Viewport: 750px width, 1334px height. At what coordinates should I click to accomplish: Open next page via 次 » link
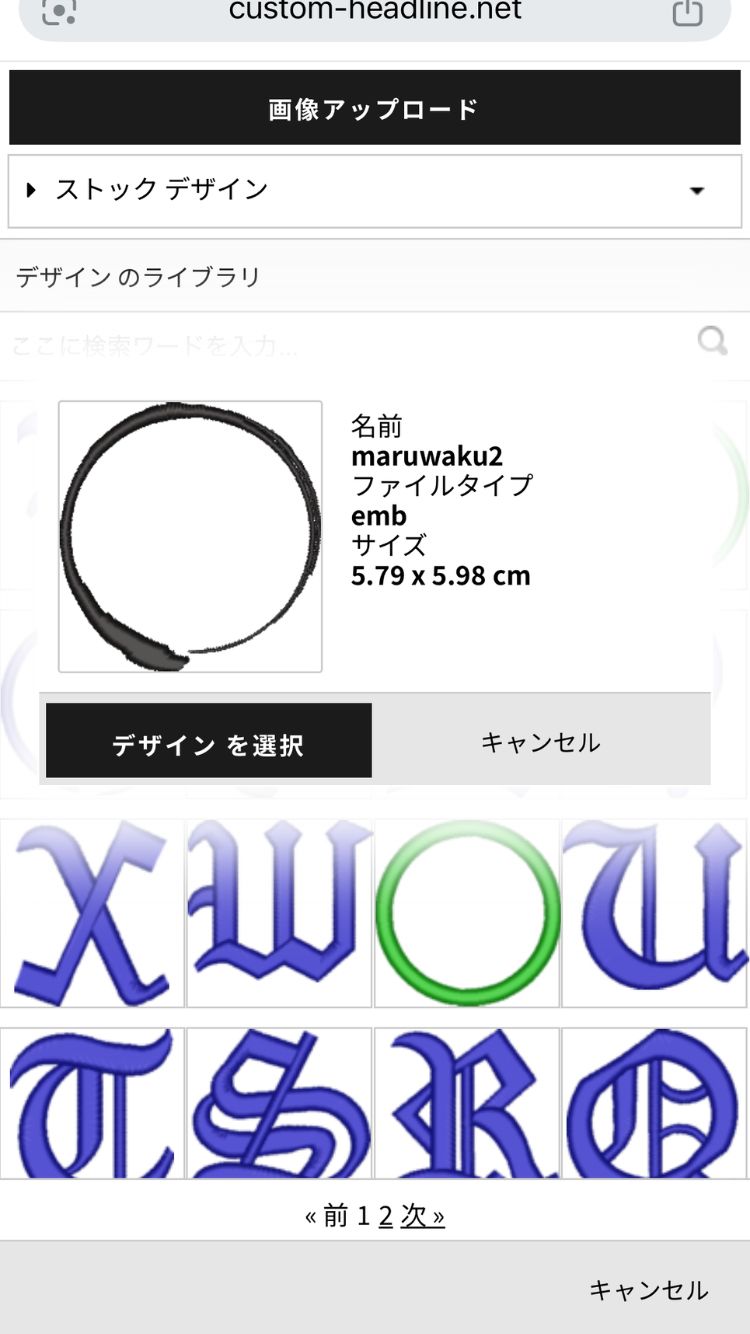pyautogui.click(x=423, y=1216)
